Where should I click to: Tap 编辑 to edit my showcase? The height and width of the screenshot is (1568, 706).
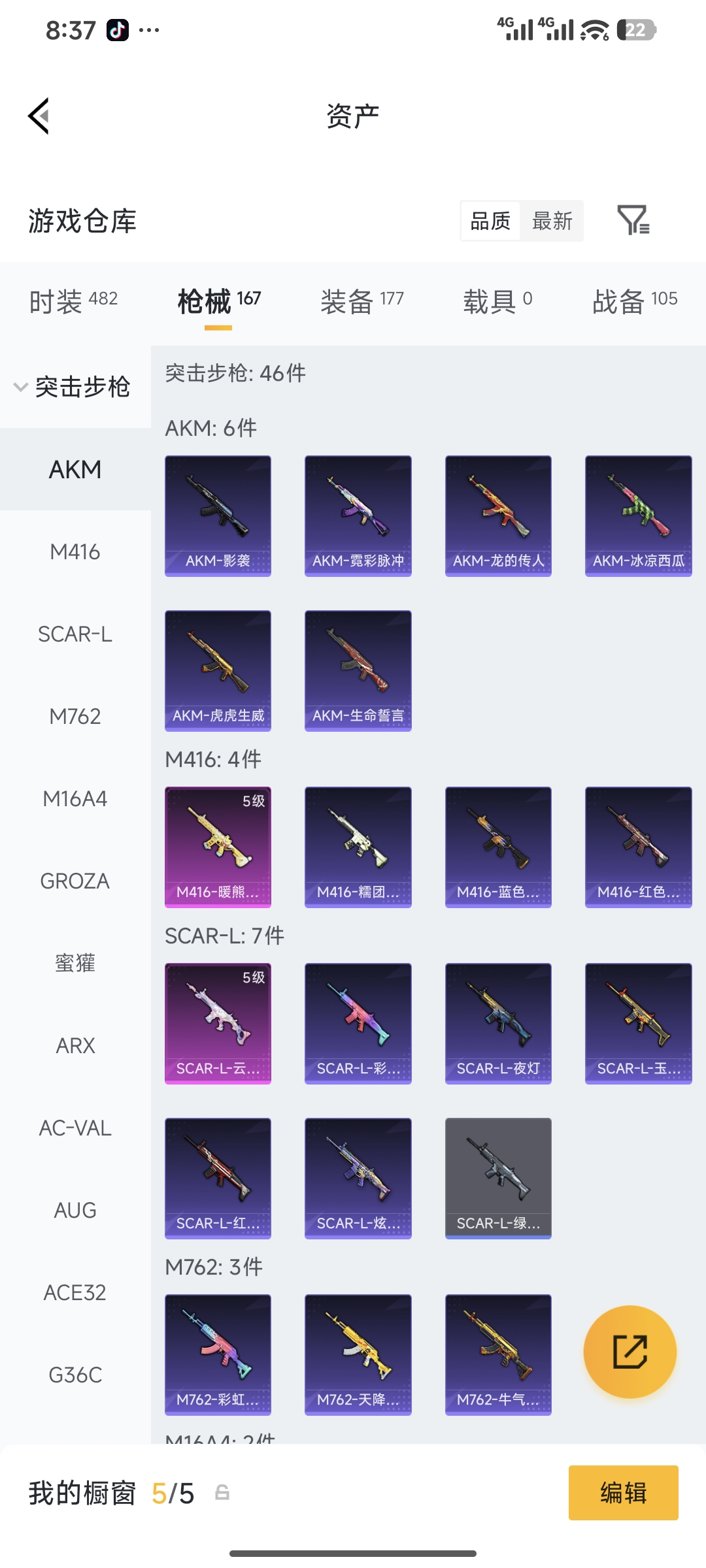[624, 1493]
